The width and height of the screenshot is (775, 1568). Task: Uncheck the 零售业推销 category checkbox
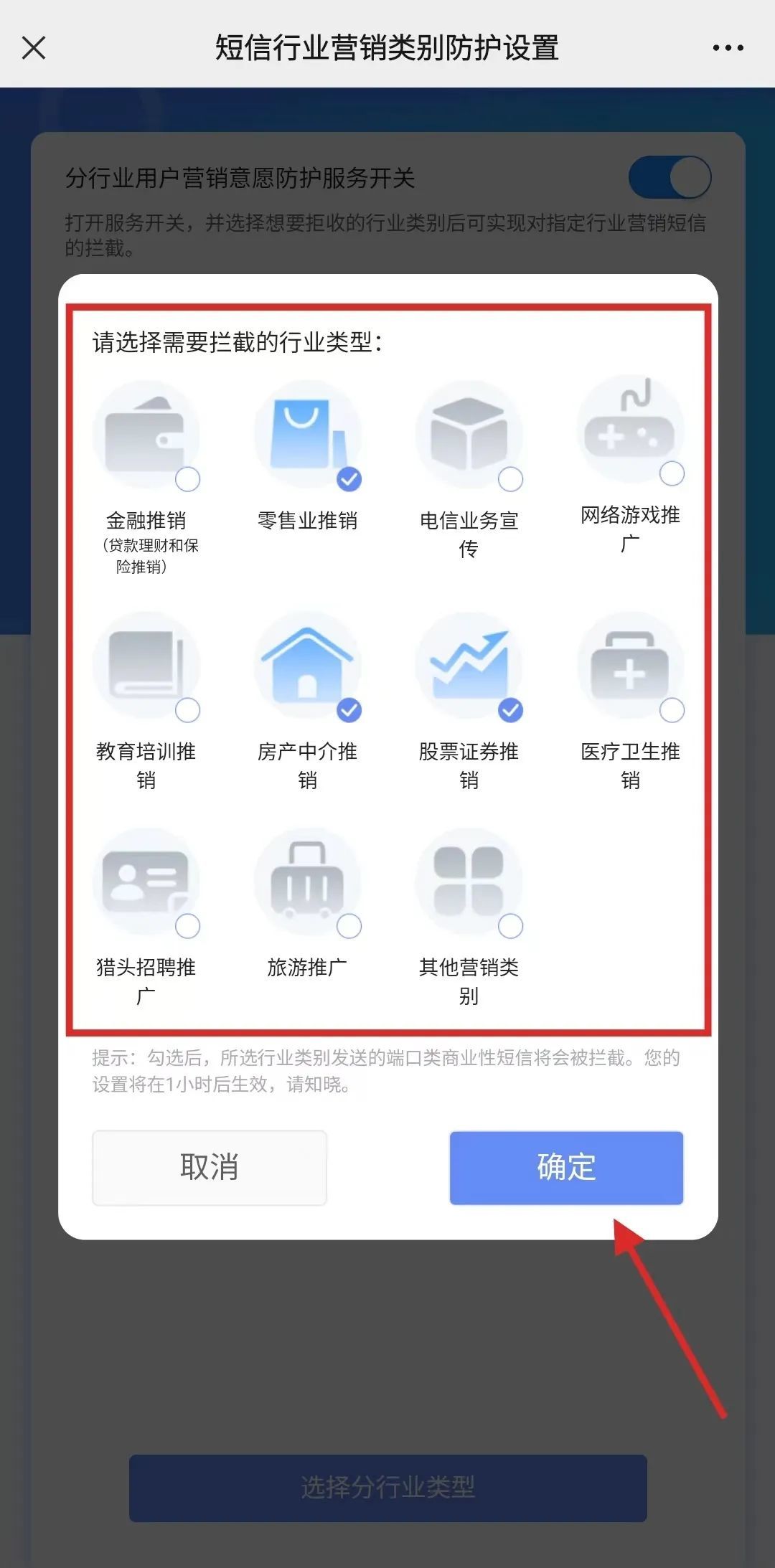[x=349, y=479]
